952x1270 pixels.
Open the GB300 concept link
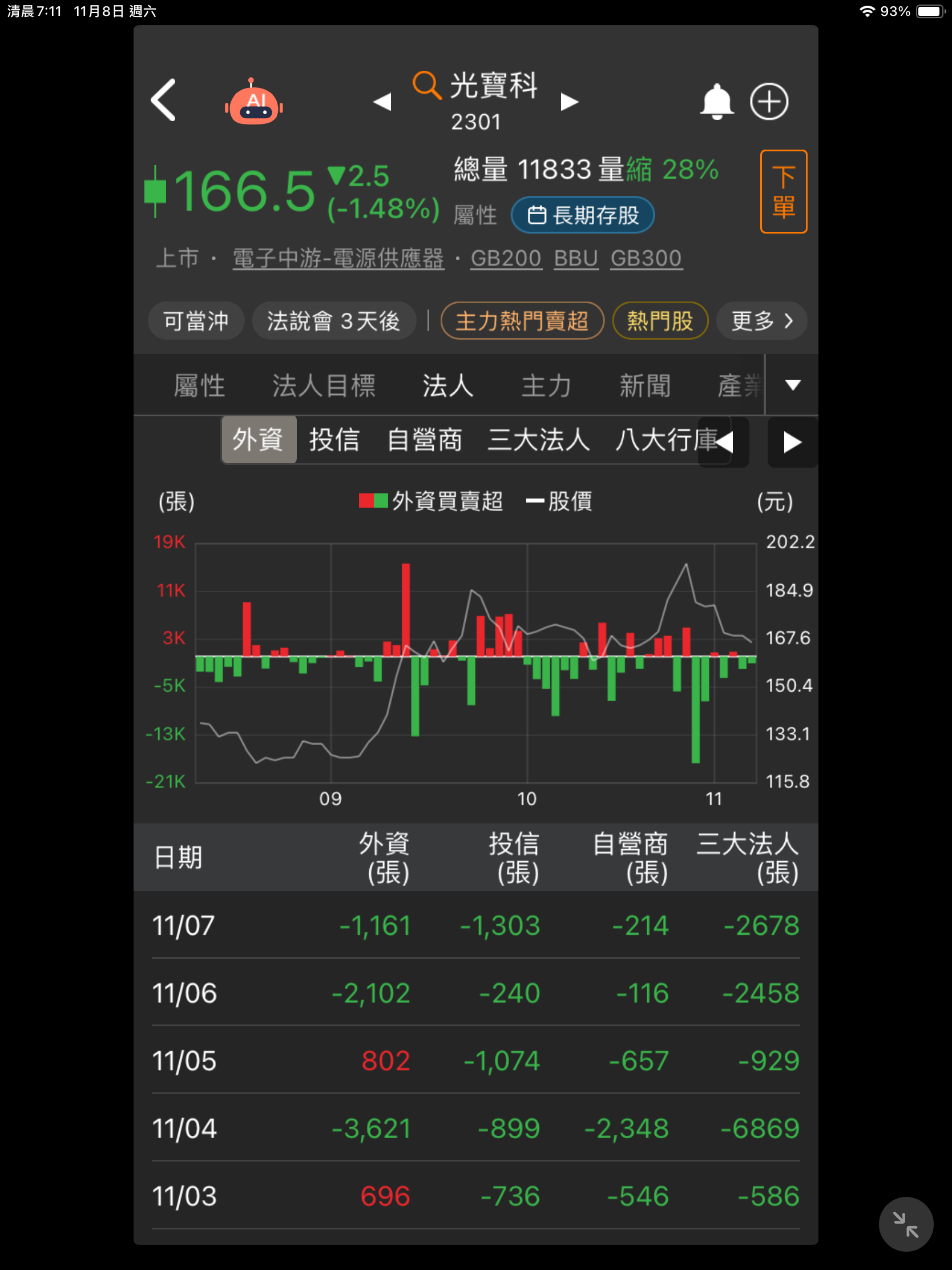646,258
